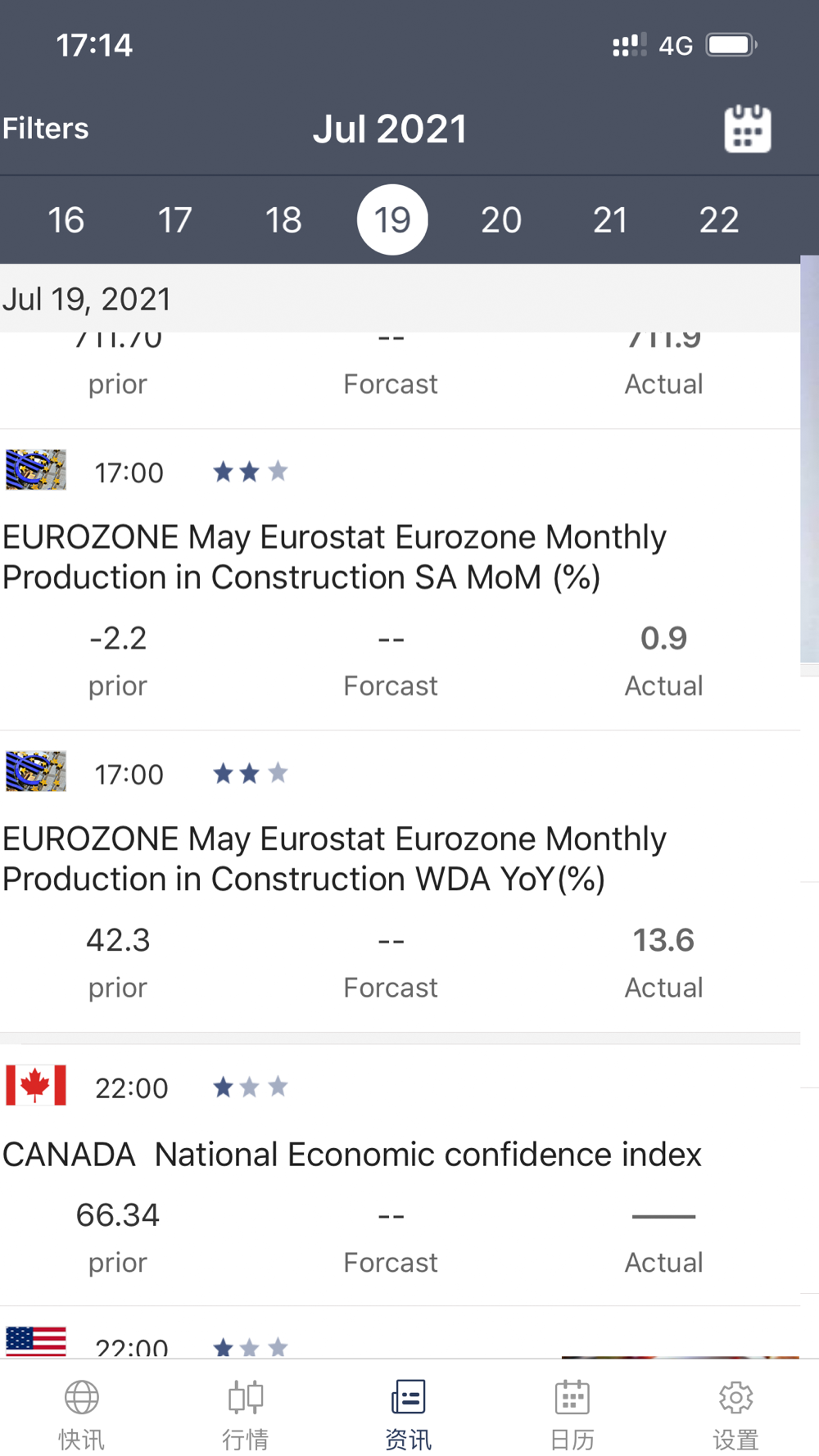The image size is (819, 1456).
Task: Open the Filters option
Action: pos(45,129)
